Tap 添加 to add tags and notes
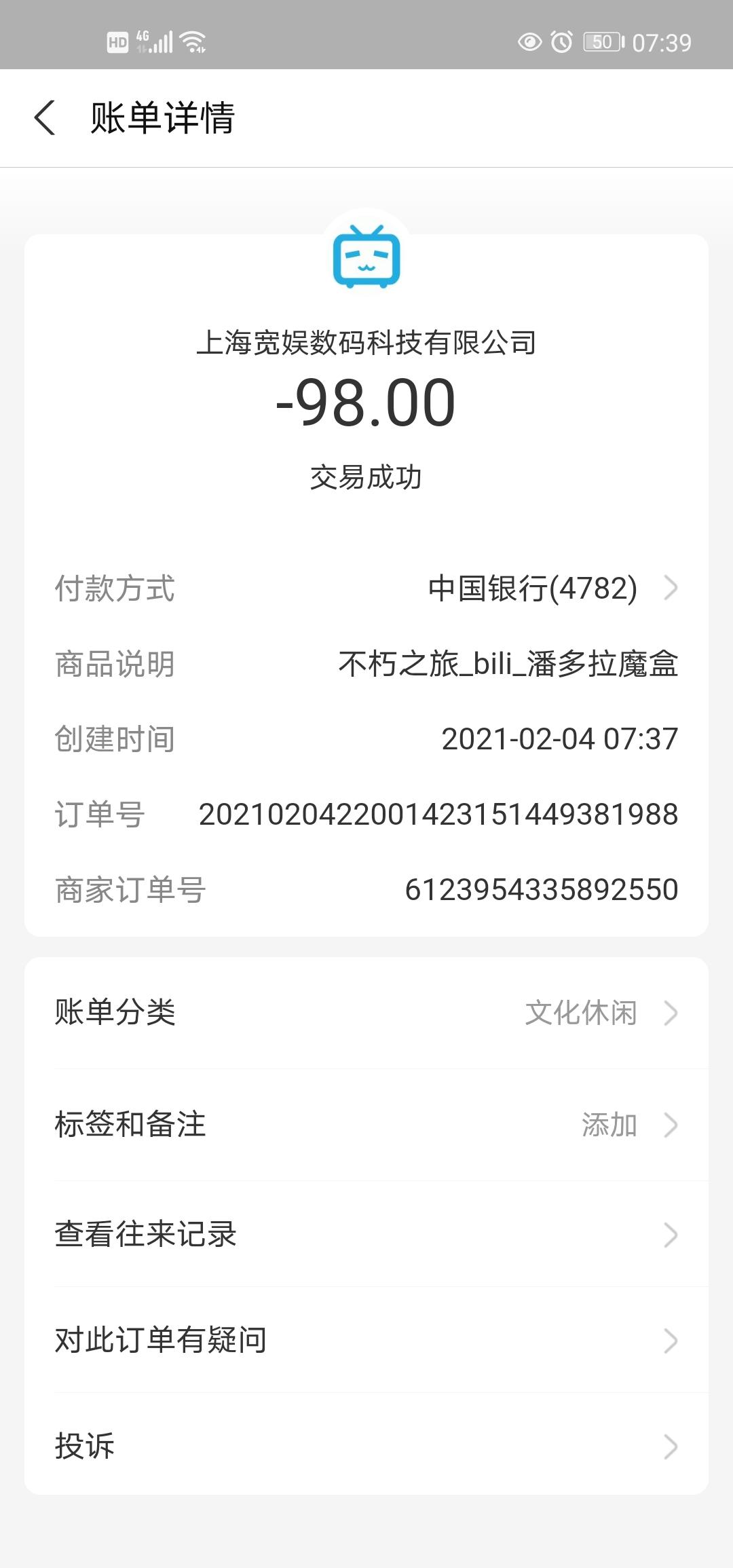 [x=609, y=1124]
